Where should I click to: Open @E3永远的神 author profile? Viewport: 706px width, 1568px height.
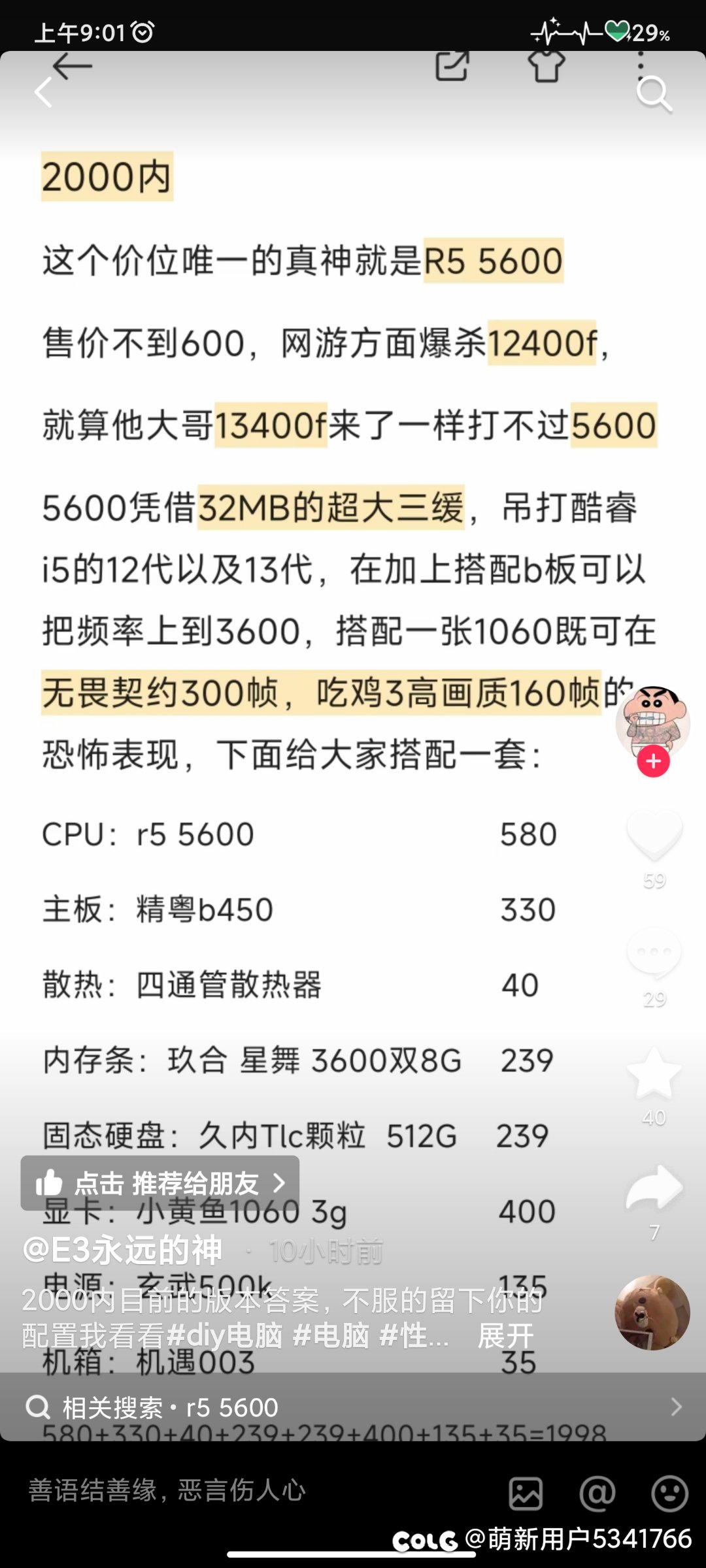(122, 1250)
